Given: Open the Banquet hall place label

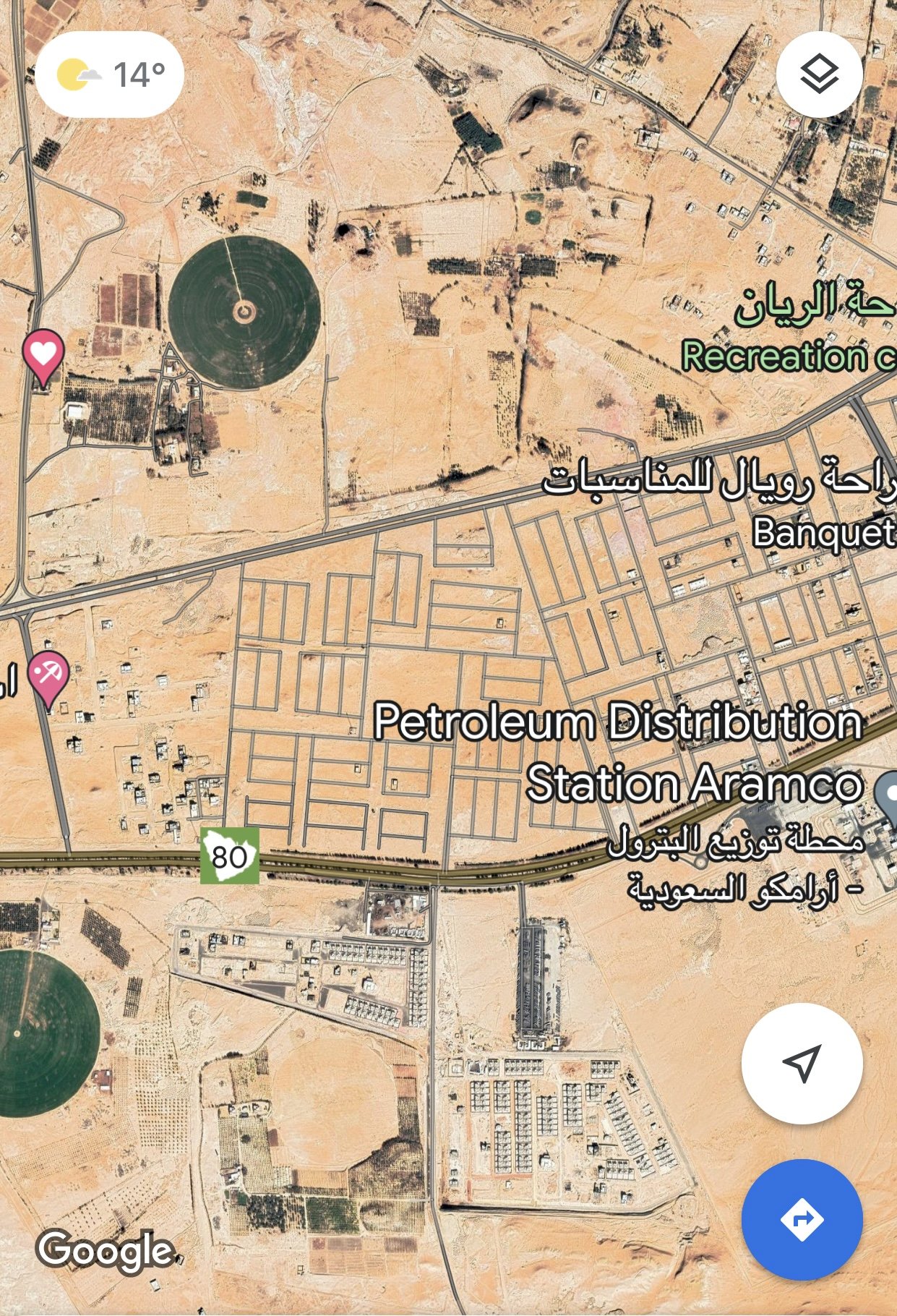Looking at the screenshot, I should pyautogui.click(x=822, y=533).
